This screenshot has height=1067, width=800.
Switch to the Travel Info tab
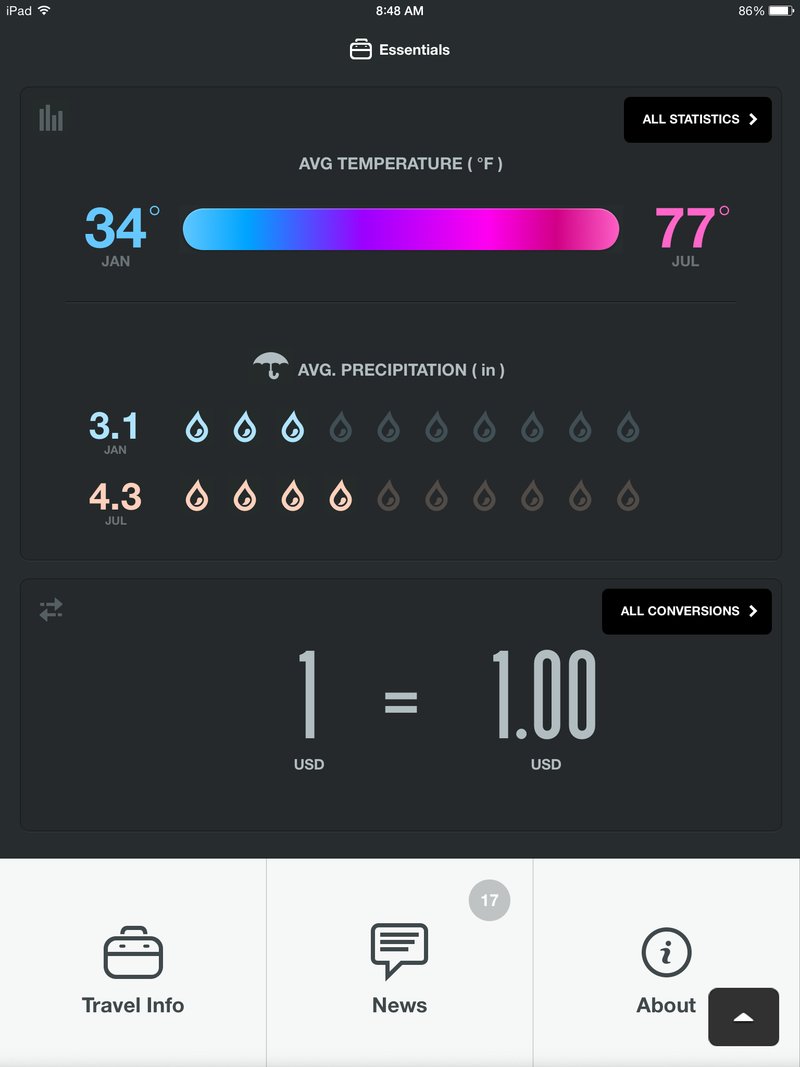(x=133, y=968)
